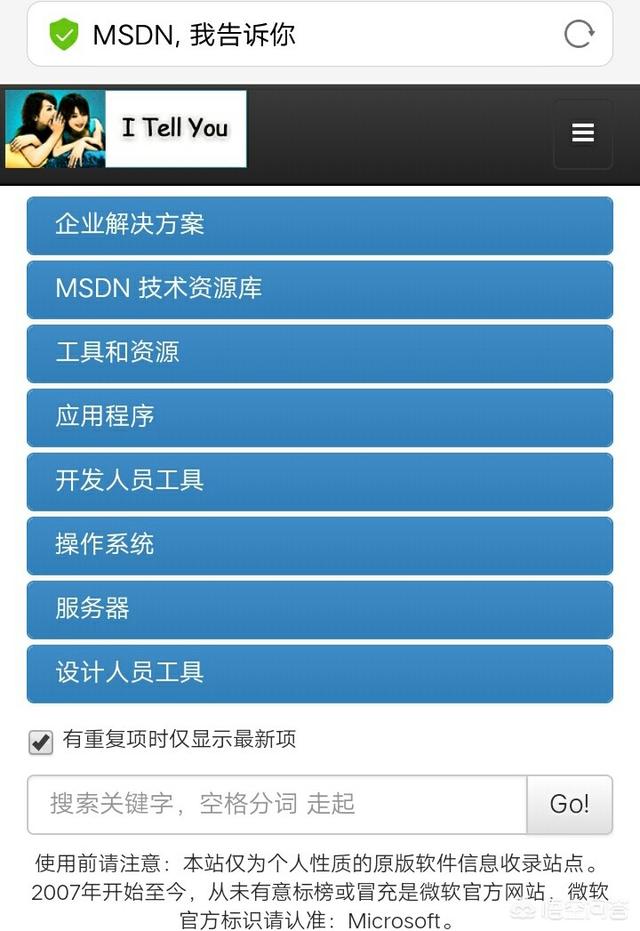
Task: Open 服务器 section
Action: [319, 609]
